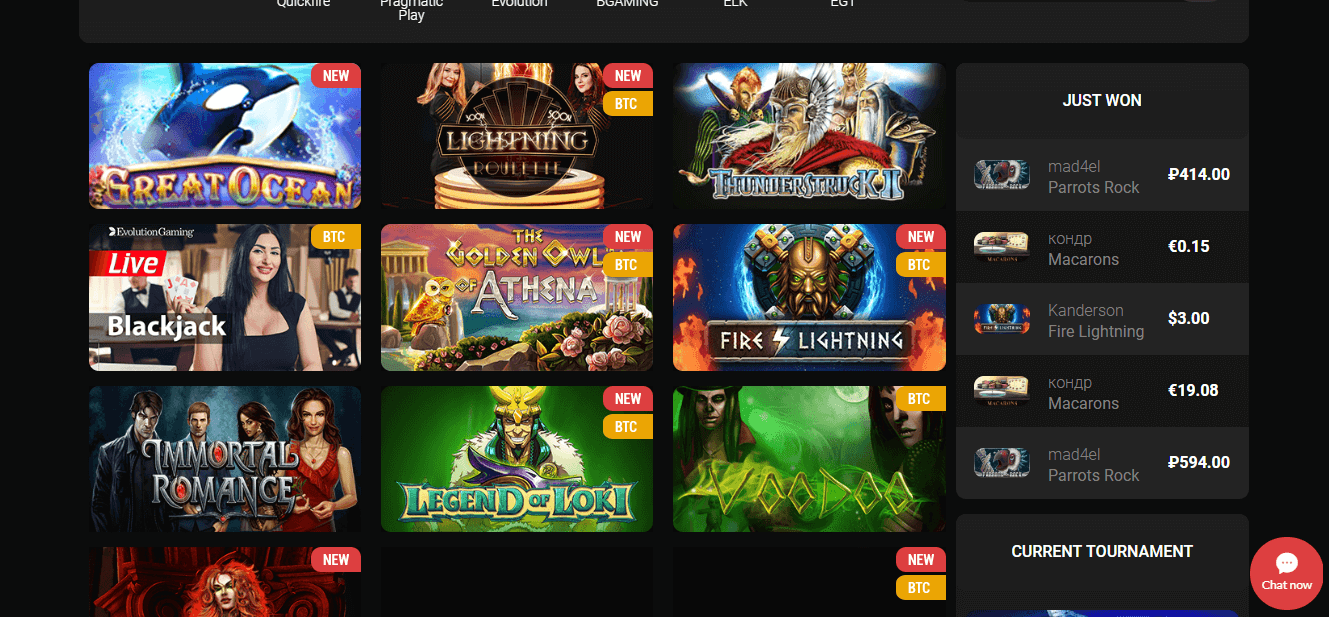
Task: Launch Legend of Loki game
Action: tap(516, 459)
